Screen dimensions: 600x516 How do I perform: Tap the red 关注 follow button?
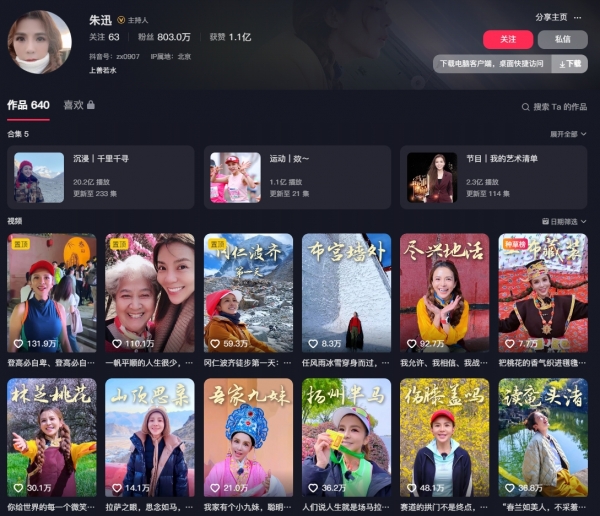point(507,39)
